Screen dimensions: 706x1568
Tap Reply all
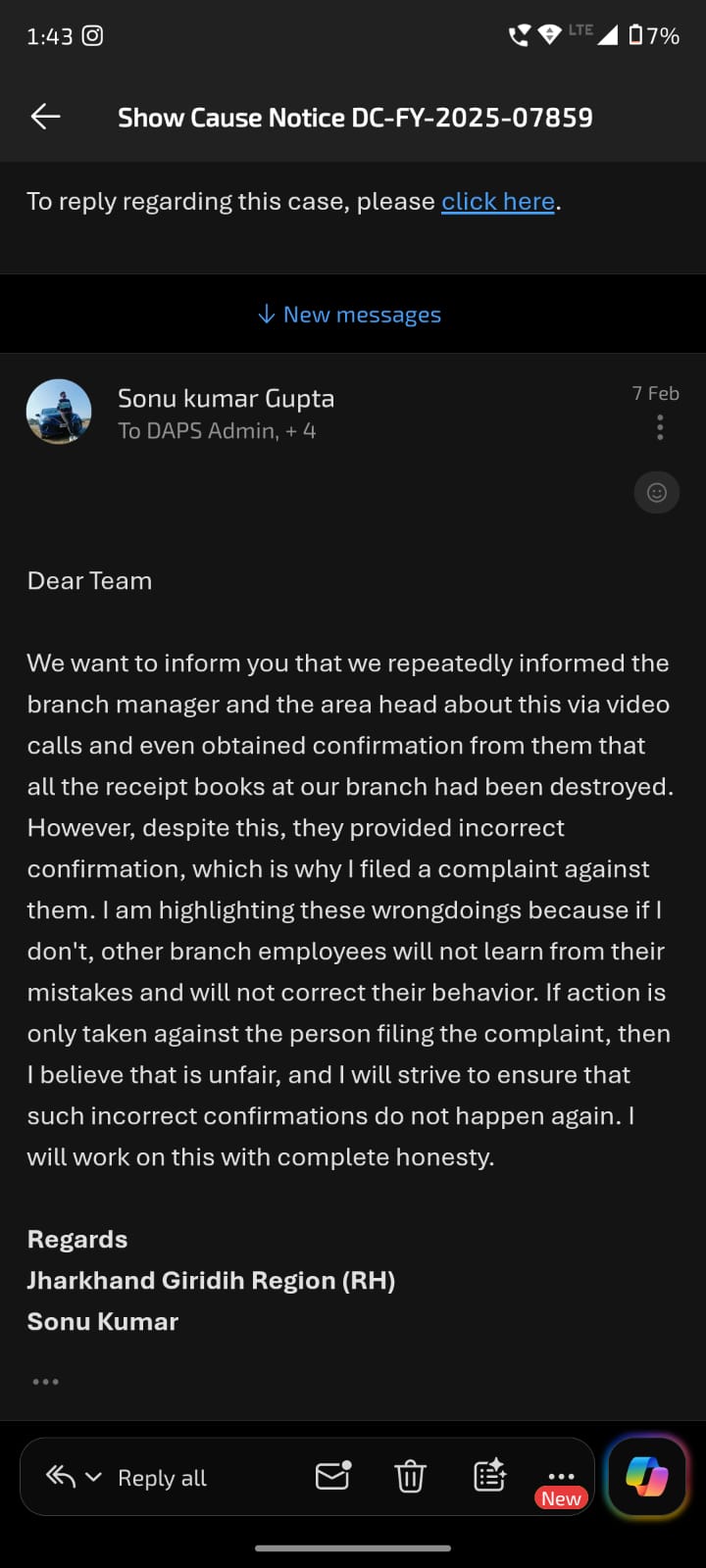pyautogui.click(x=162, y=1478)
